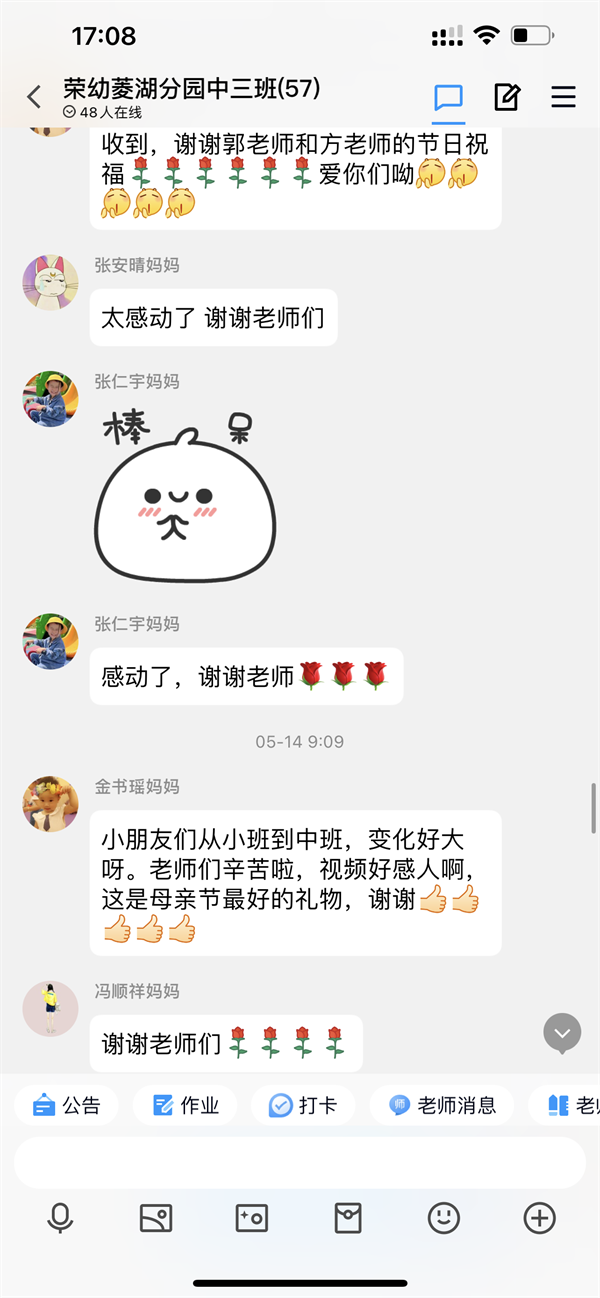Tap the microphone voice input icon
This screenshot has width=600, height=1298.
pyautogui.click(x=60, y=1217)
